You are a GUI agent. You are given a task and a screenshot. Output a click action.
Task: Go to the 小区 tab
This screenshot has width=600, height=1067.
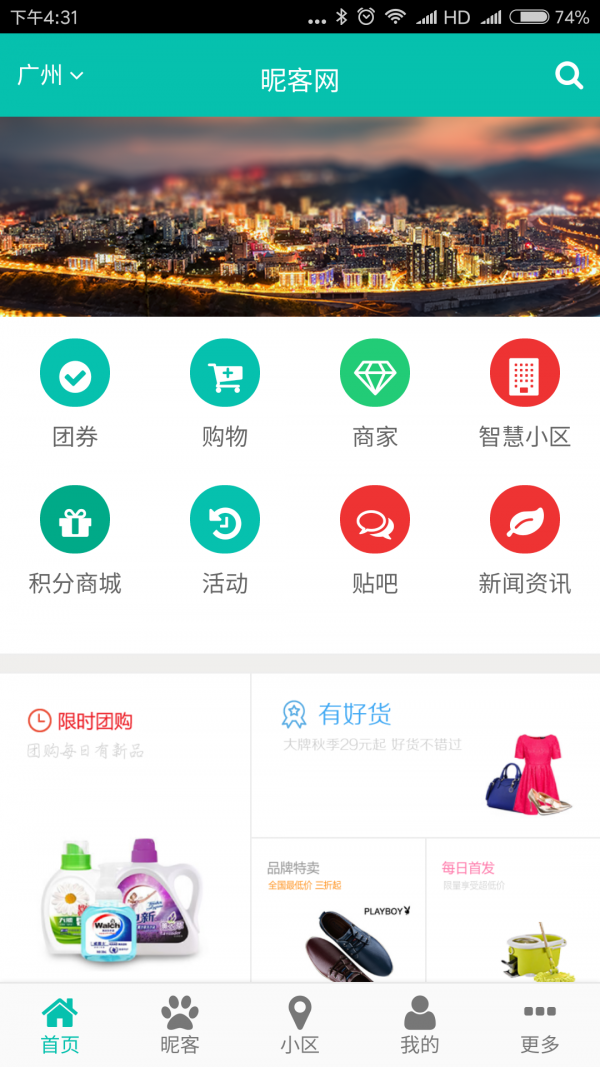pyautogui.click(x=300, y=1026)
